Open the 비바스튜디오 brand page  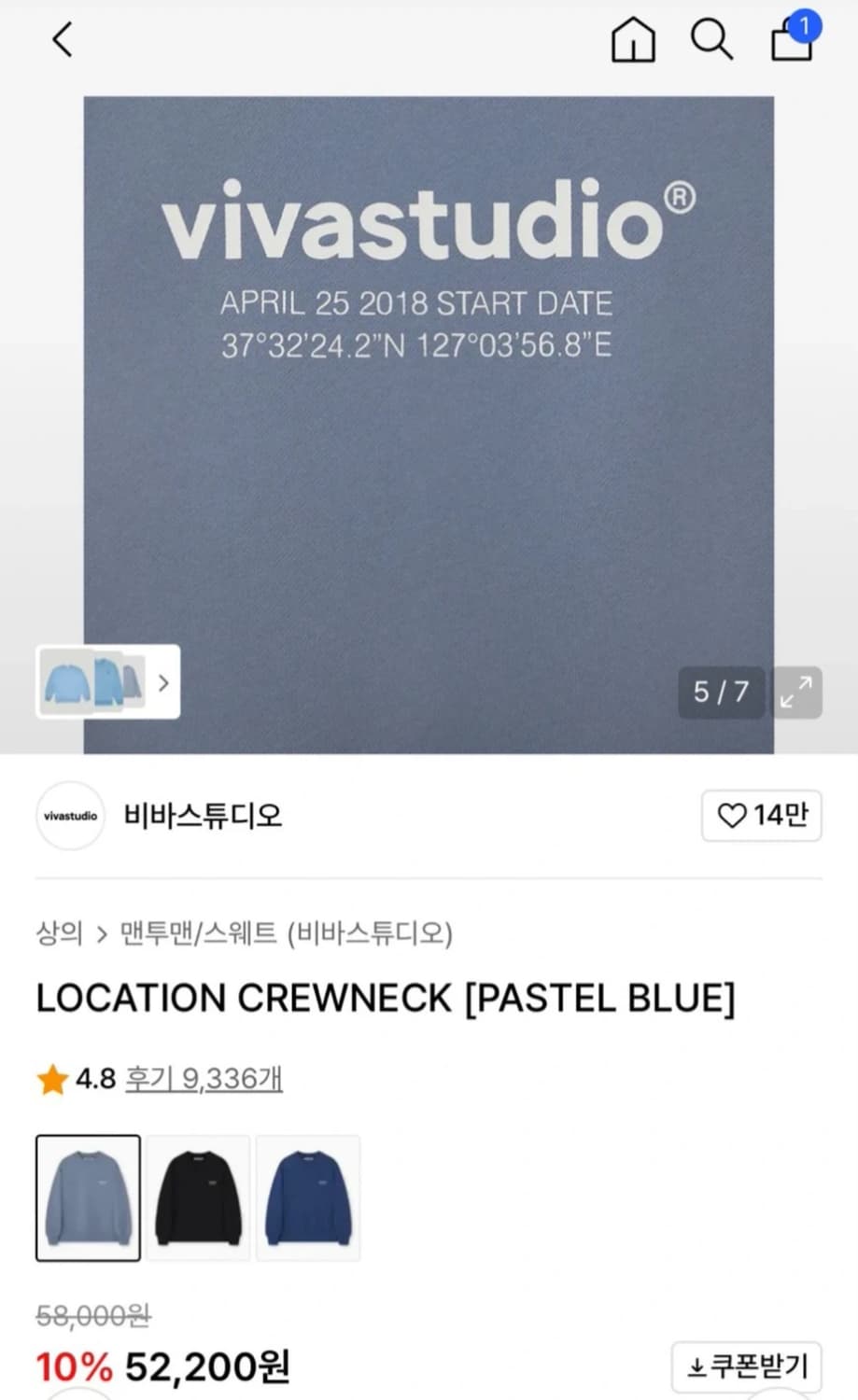(x=201, y=816)
